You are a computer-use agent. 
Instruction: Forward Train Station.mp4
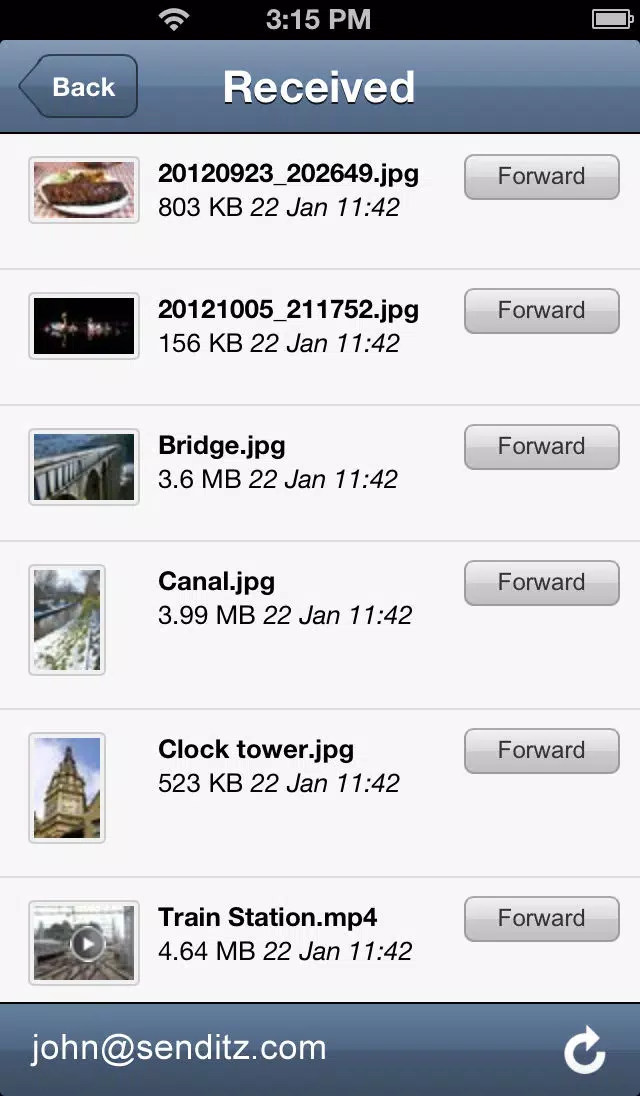click(541, 918)
